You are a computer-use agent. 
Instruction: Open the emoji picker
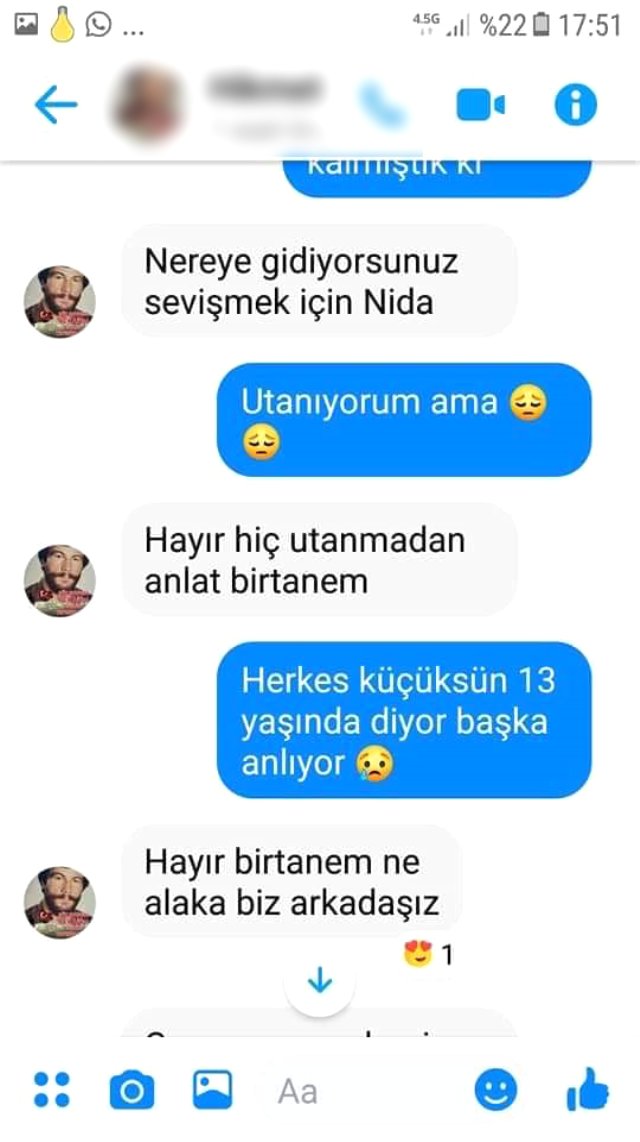point(496,1089)
